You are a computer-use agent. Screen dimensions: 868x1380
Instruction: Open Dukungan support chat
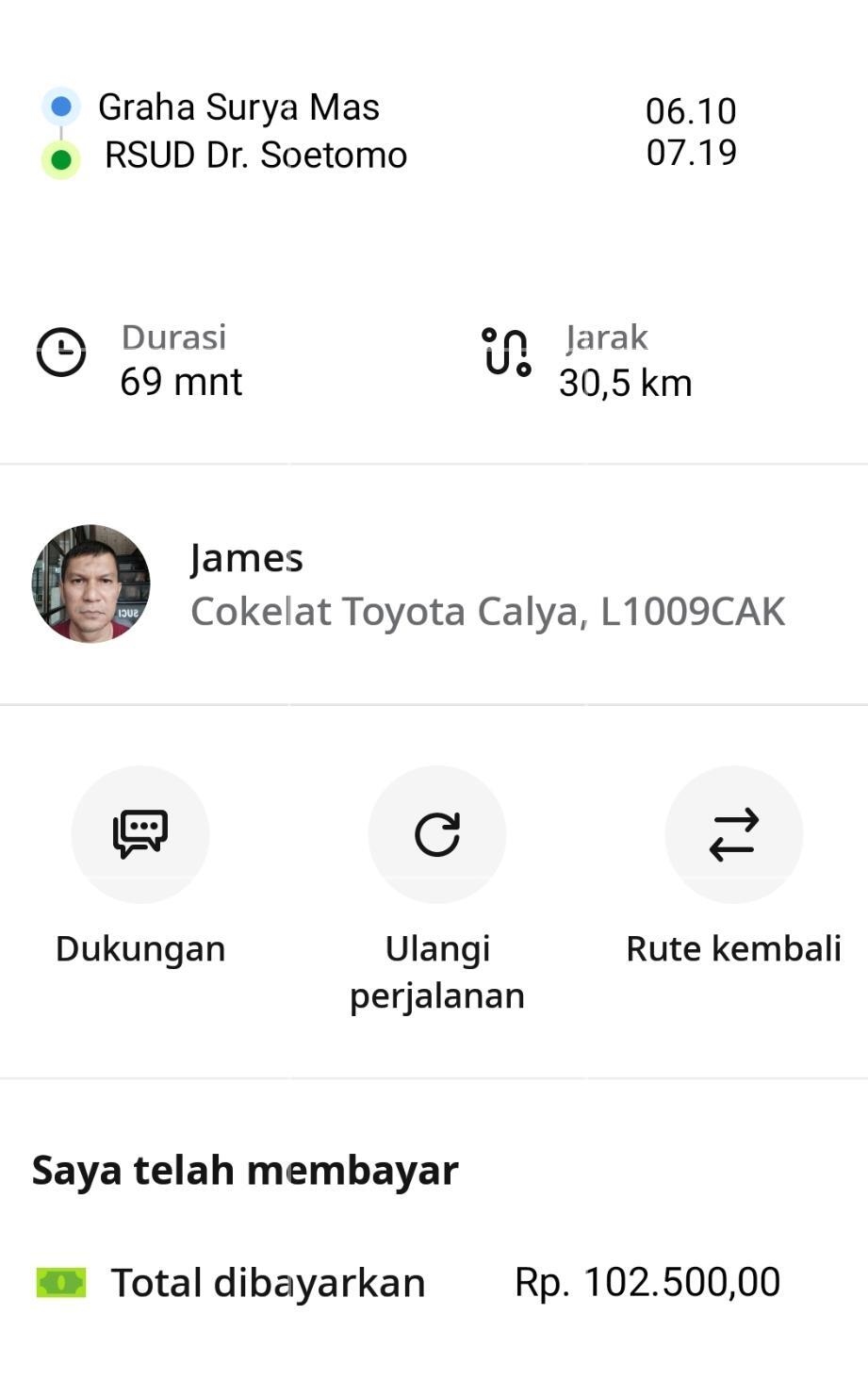[140, 834]
